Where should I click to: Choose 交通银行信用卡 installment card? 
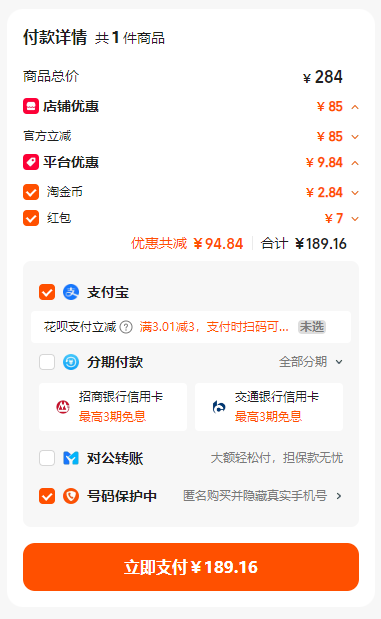click(269, 407)
